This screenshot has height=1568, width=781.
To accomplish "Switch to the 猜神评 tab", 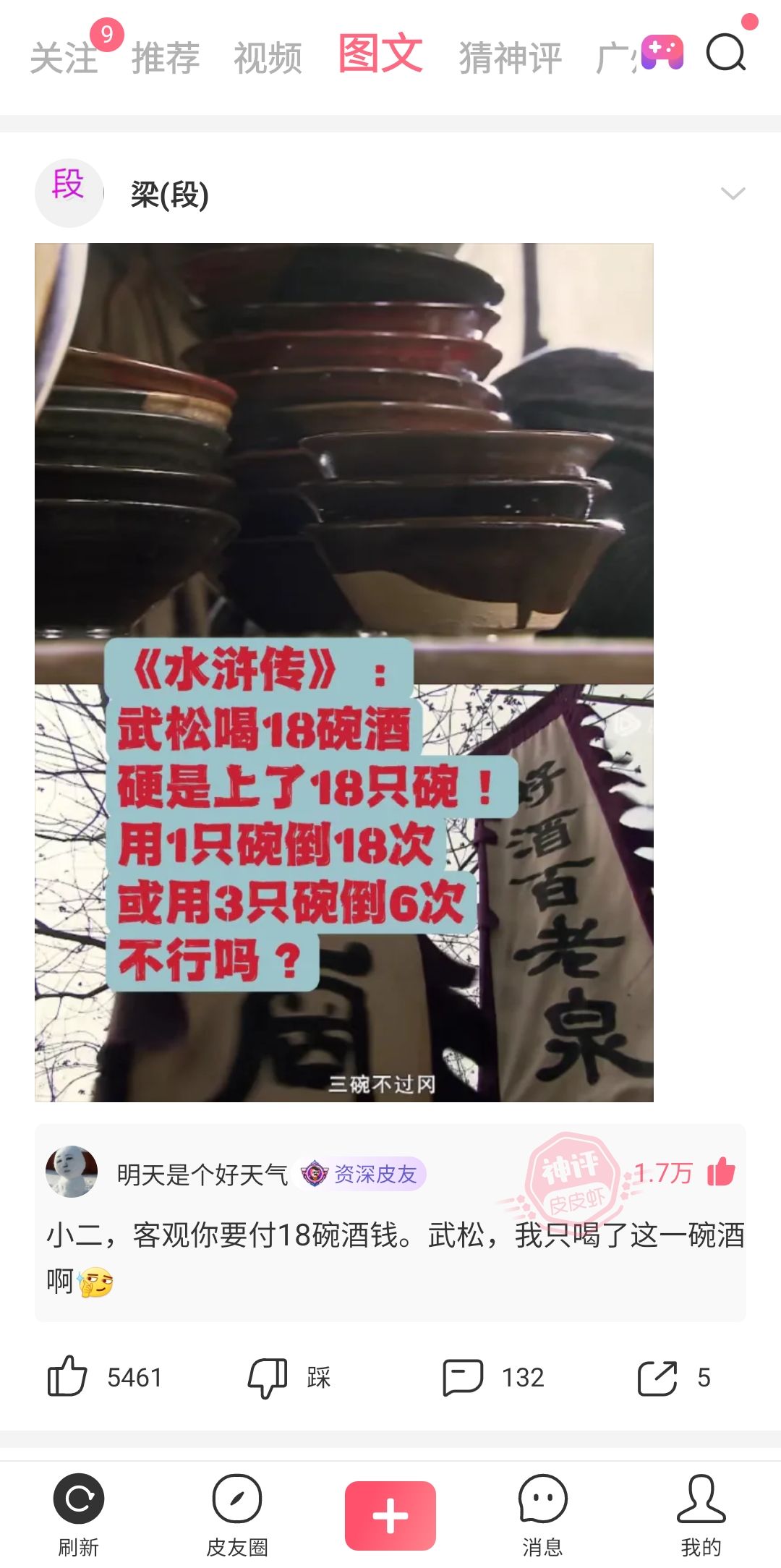I will click(510, 57).
